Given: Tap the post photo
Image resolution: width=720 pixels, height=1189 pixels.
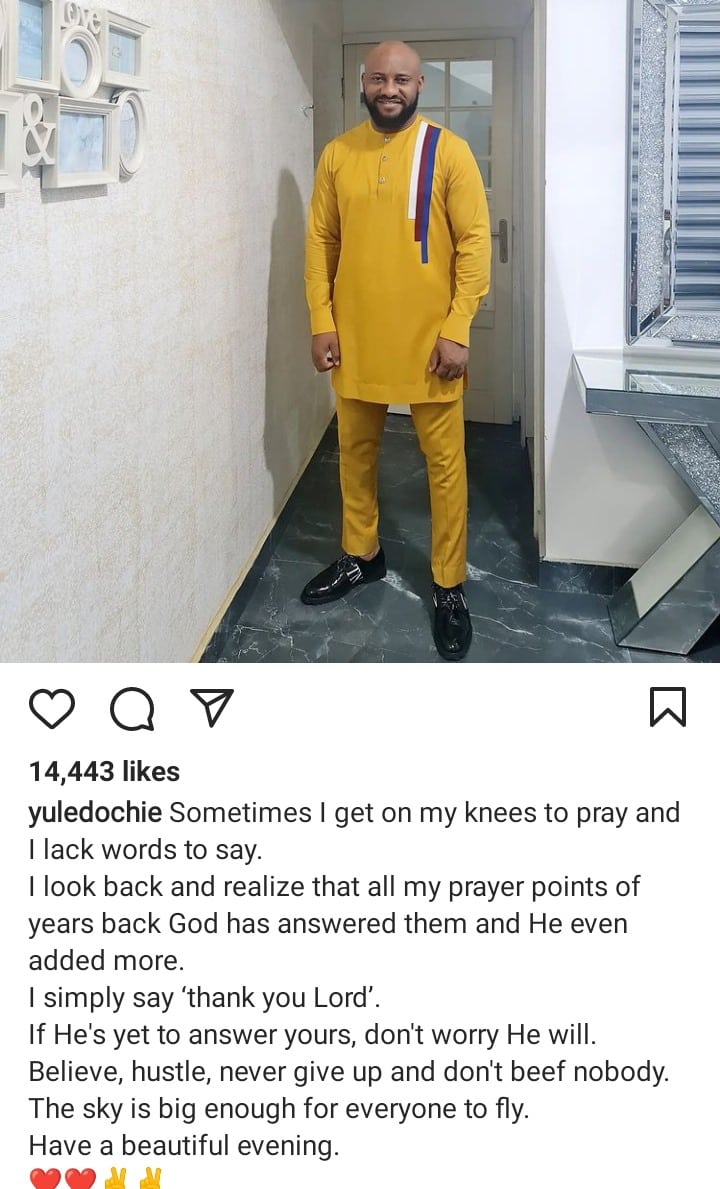Looking at the screenshot, I should click(360, 331).
